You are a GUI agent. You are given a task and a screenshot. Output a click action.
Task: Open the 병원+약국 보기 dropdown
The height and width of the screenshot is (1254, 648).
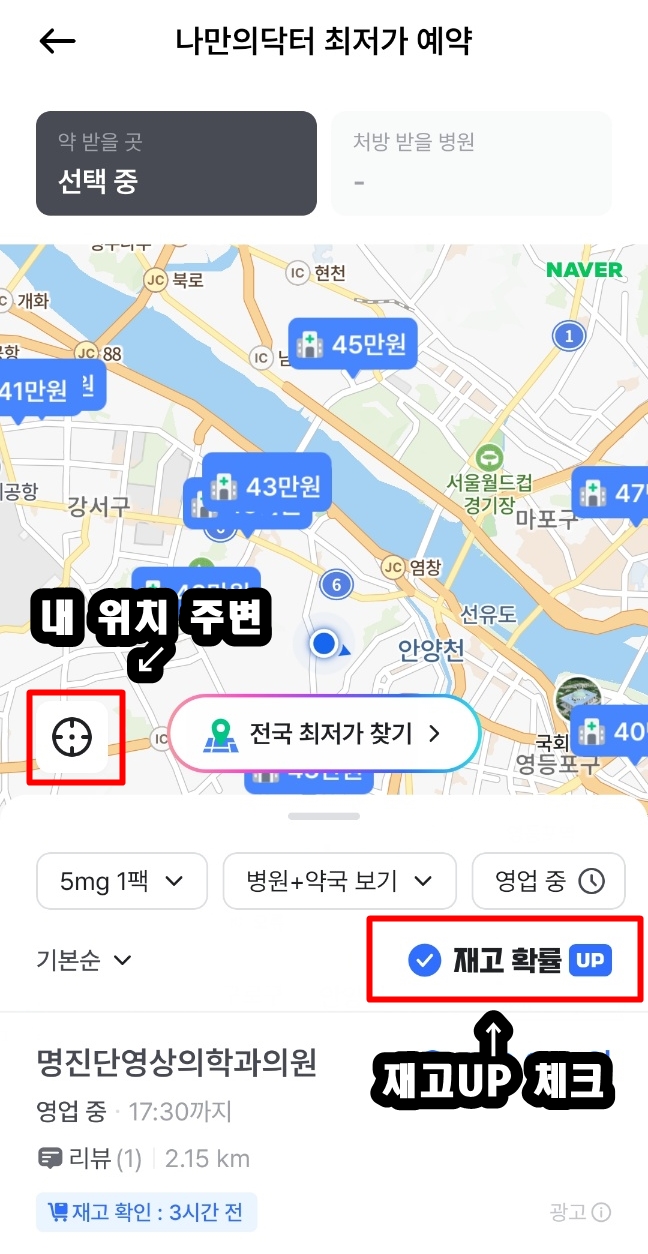[x=339, y=881]
